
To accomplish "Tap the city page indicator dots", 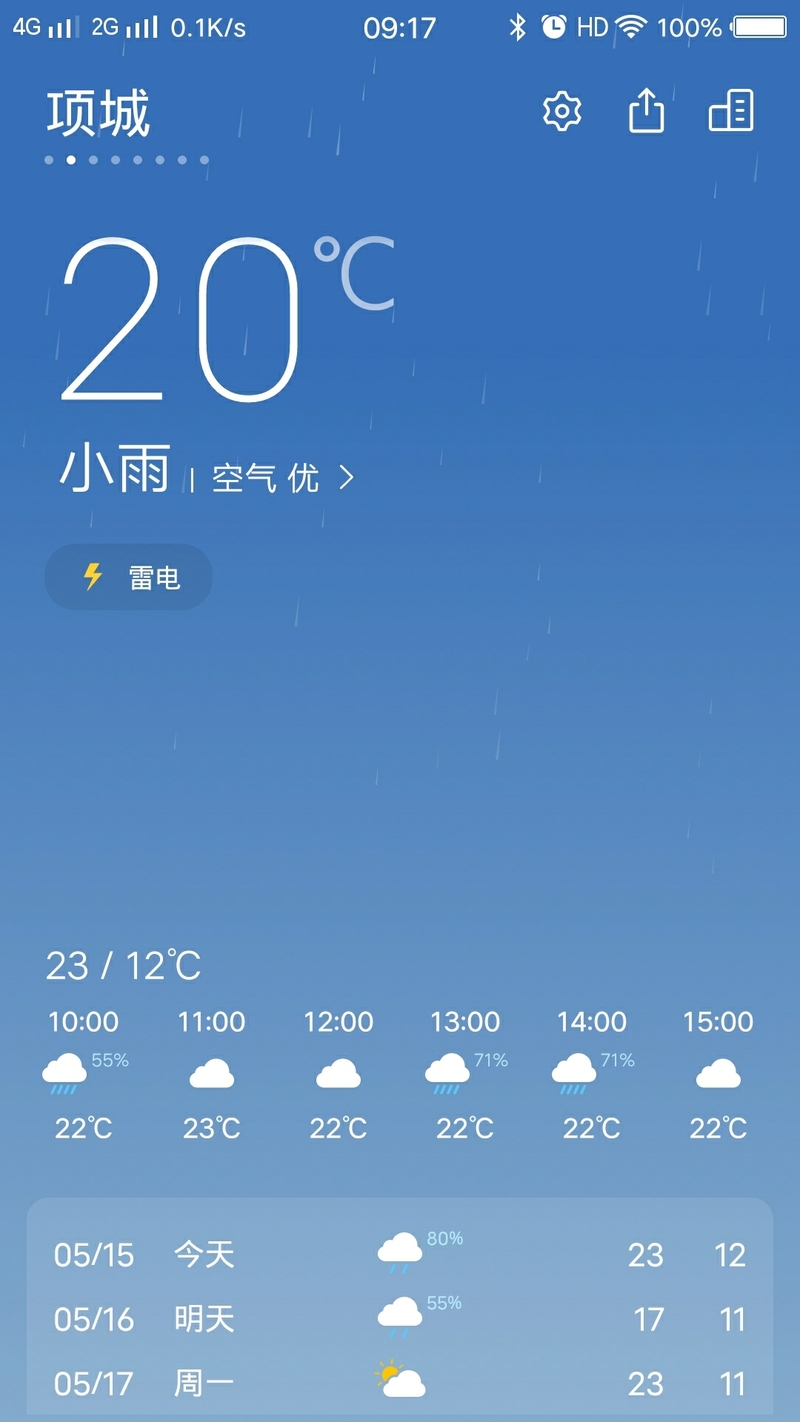I will (x=127, y=160).
